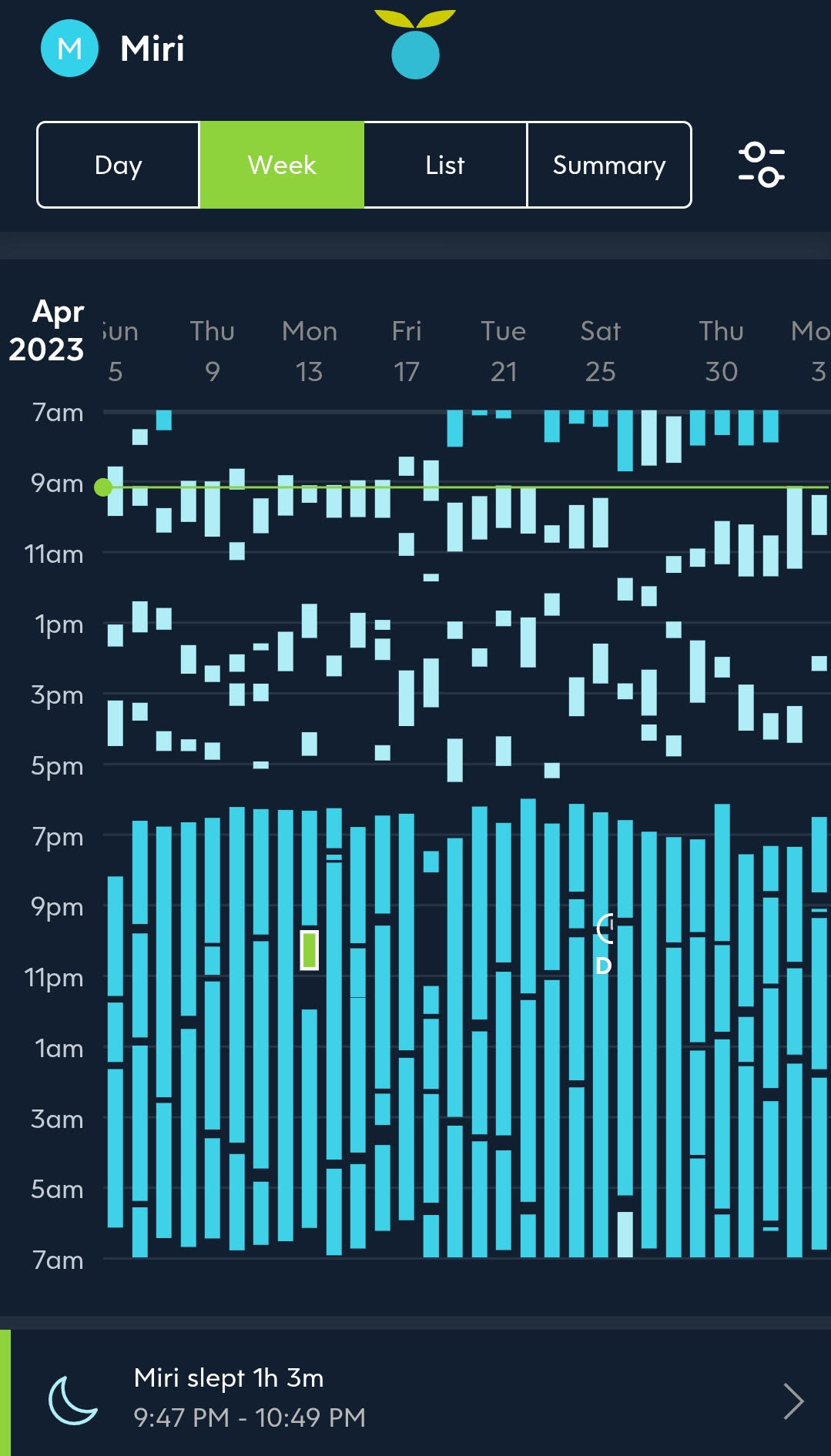Open the chart filter options icon
Screen dimensions: 831x1456
point(761,165)
